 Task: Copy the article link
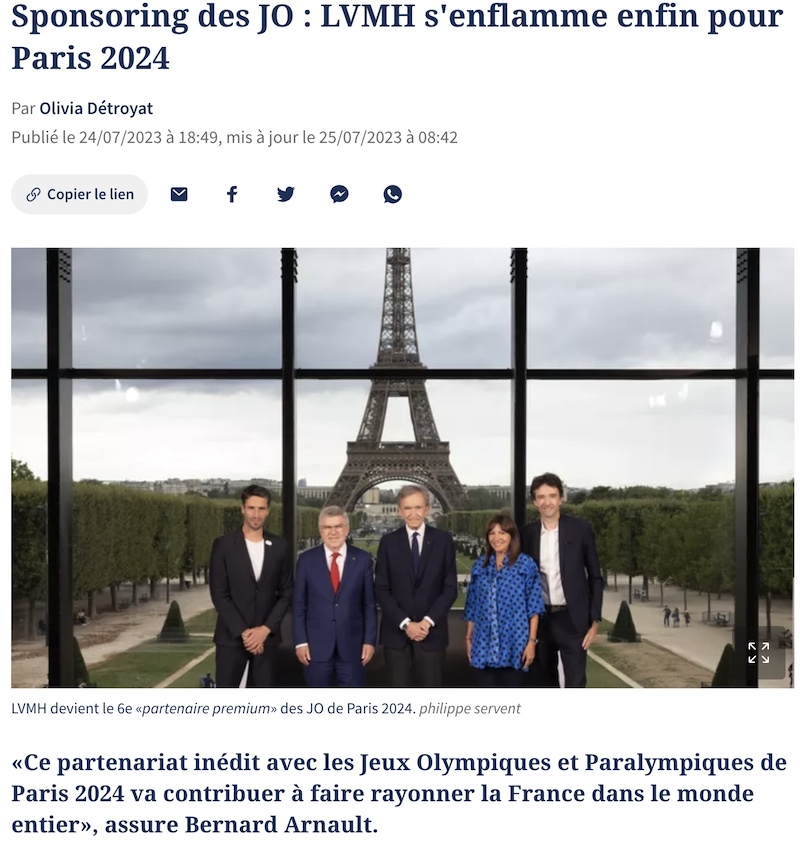tap(80, 194)
